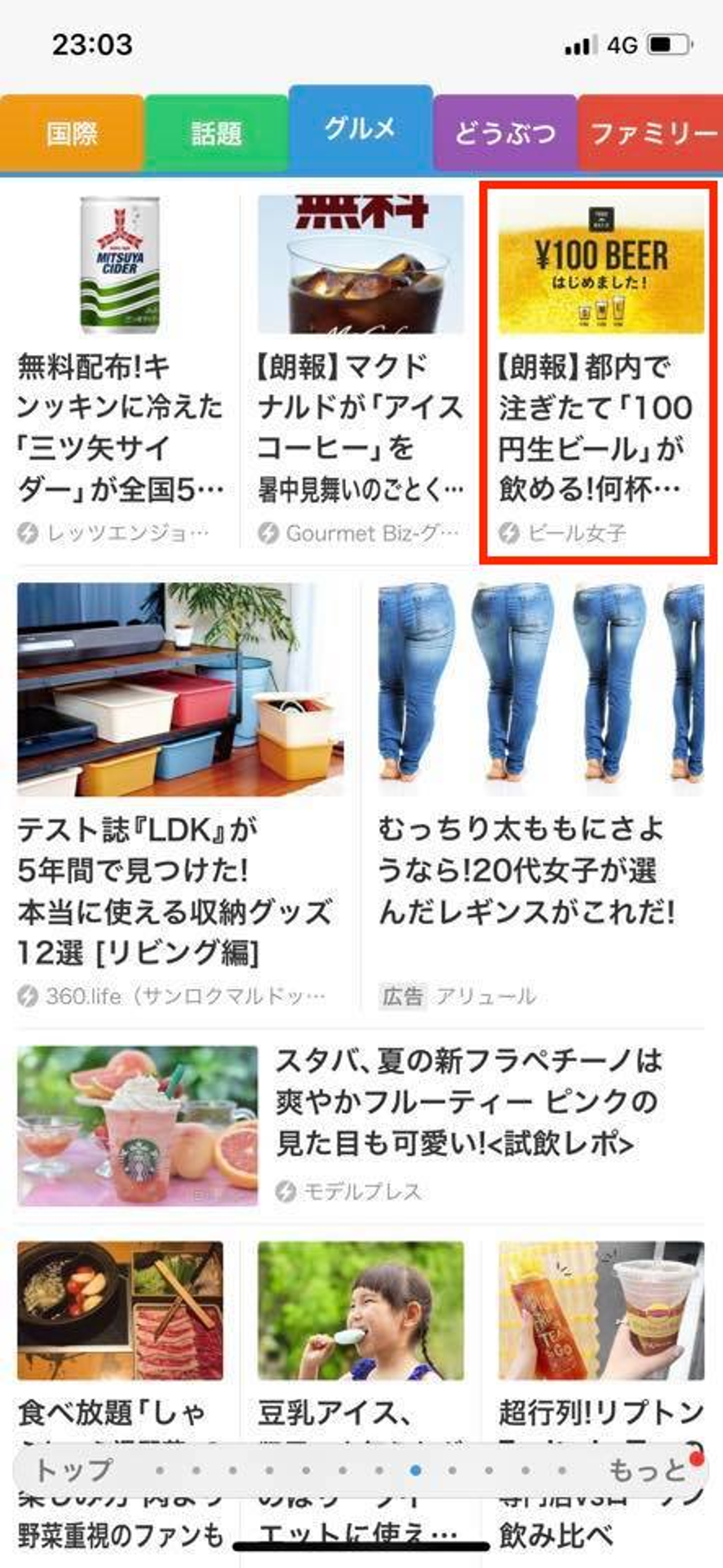The image size is (723, 1568).
Task: Switch to the ファミリー tab
Action: point(651,133)
